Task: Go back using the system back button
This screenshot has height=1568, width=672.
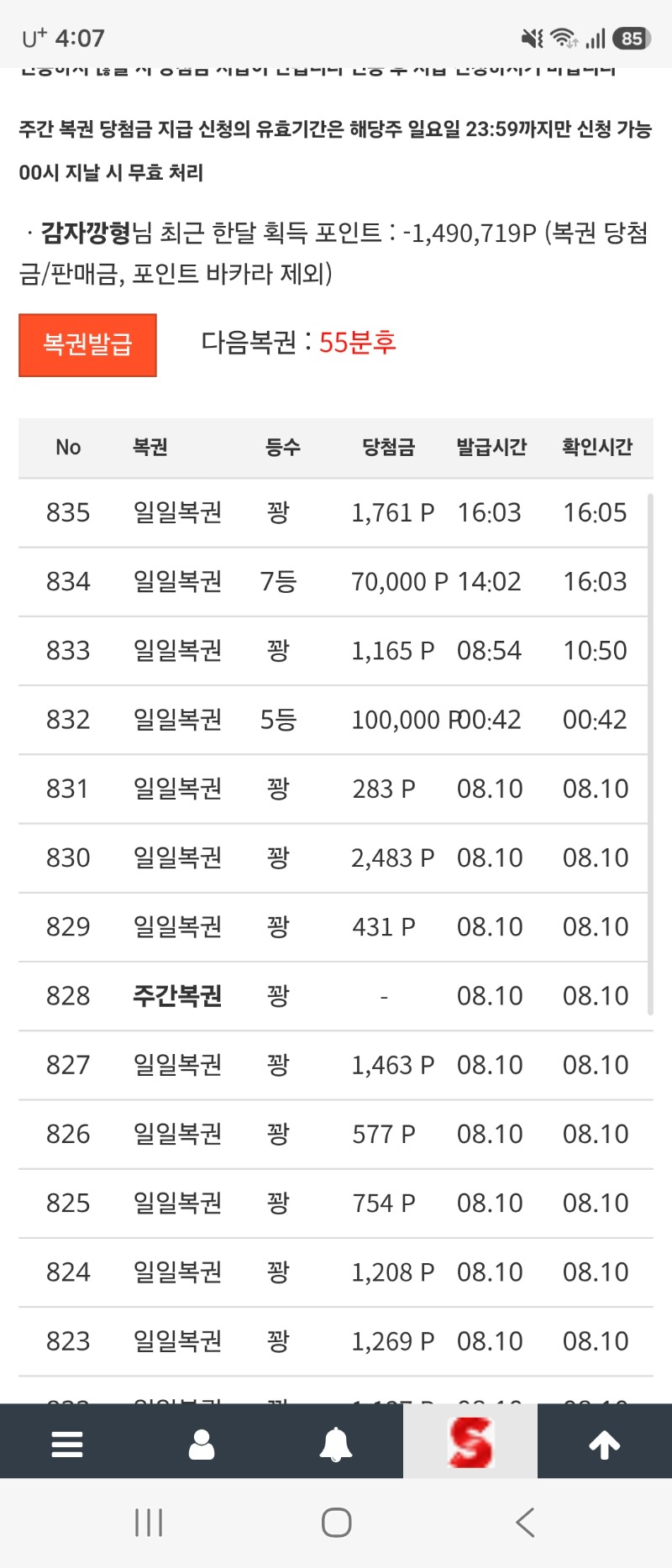Action: click(526, 1522)
